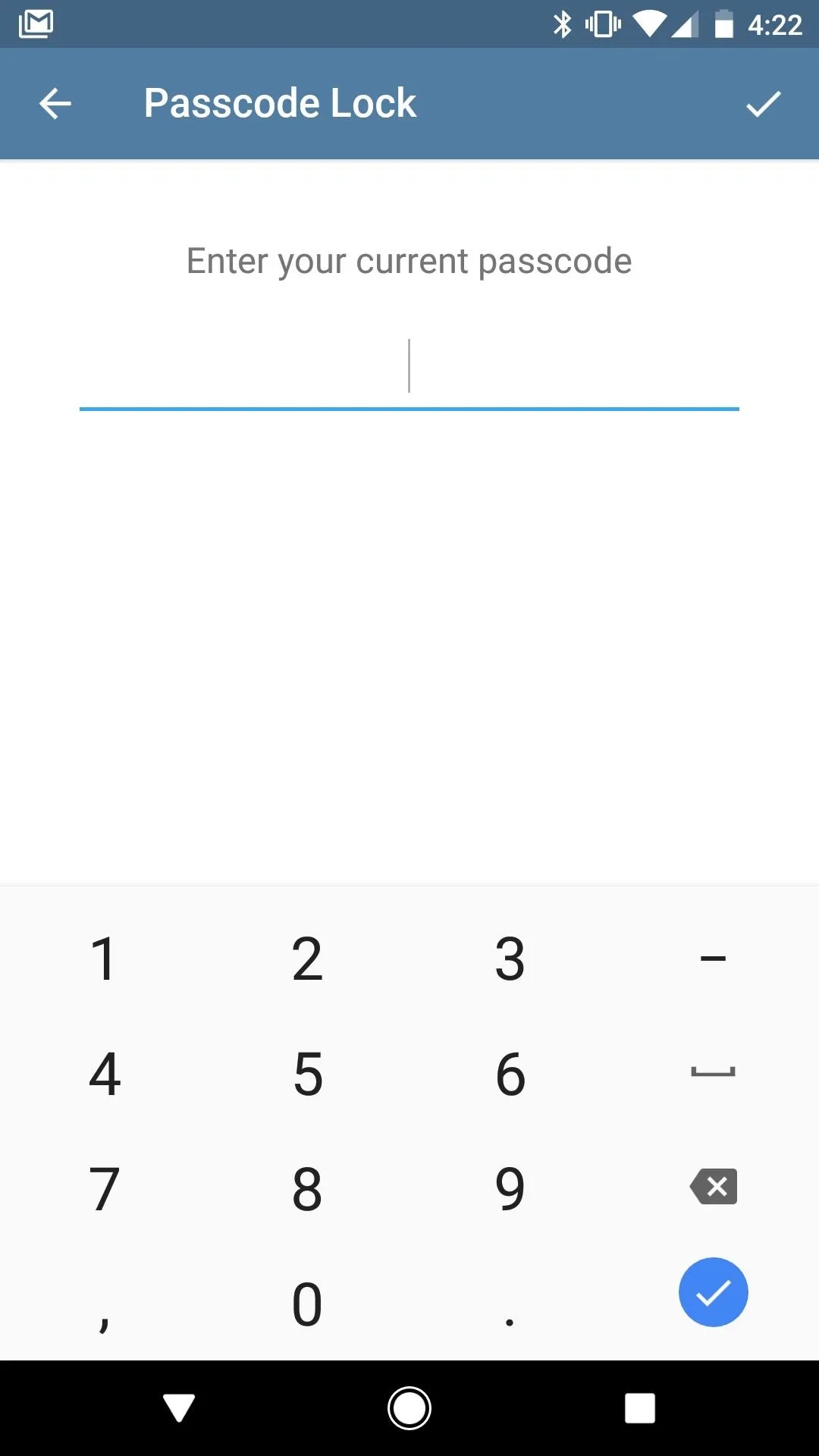Tap the 3 key
This screenshot has height=1456, width=819.
(x=510, y=959)
